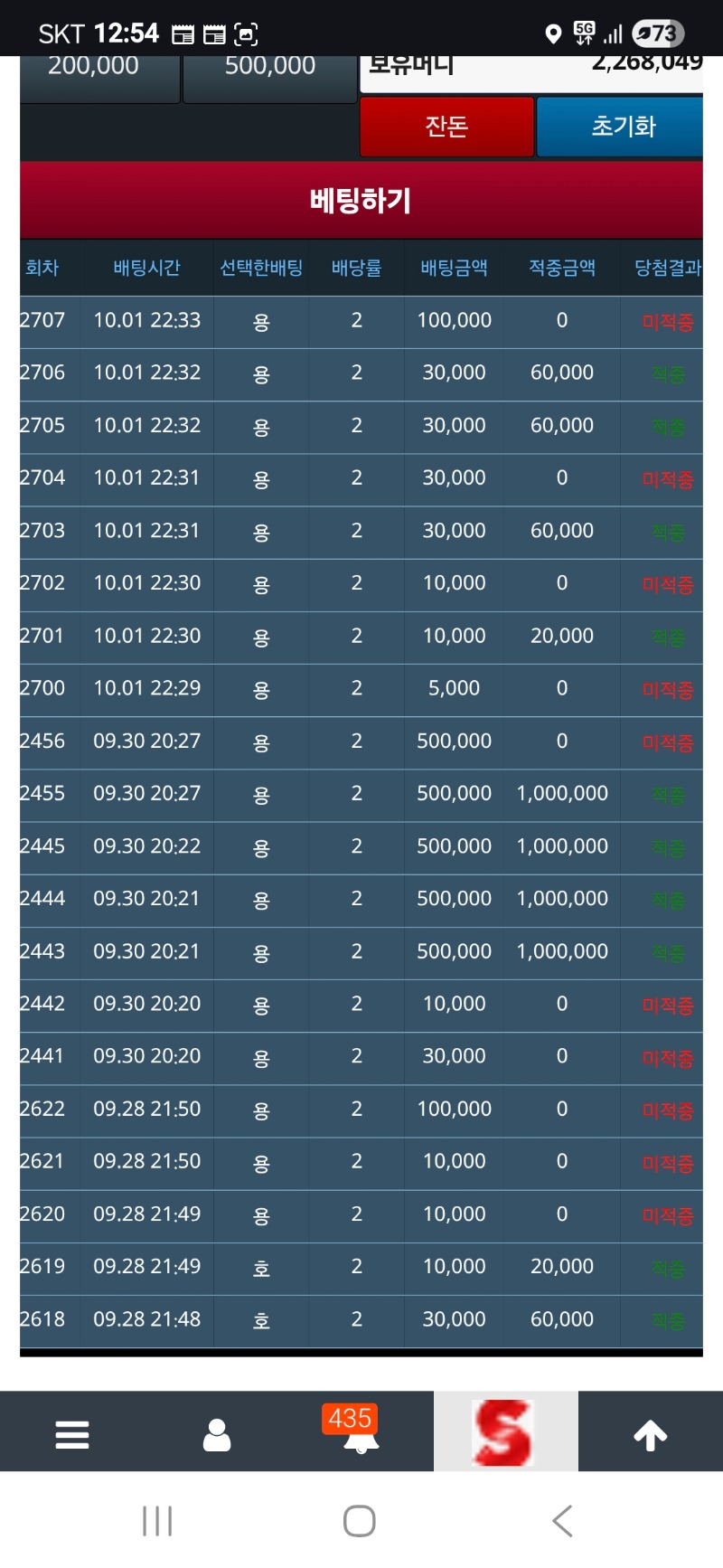The height and width of the screenshot is (1568, 723).
Task: Open the hamburger menu
Action: pyautogui.click(x=72, y=1434)
